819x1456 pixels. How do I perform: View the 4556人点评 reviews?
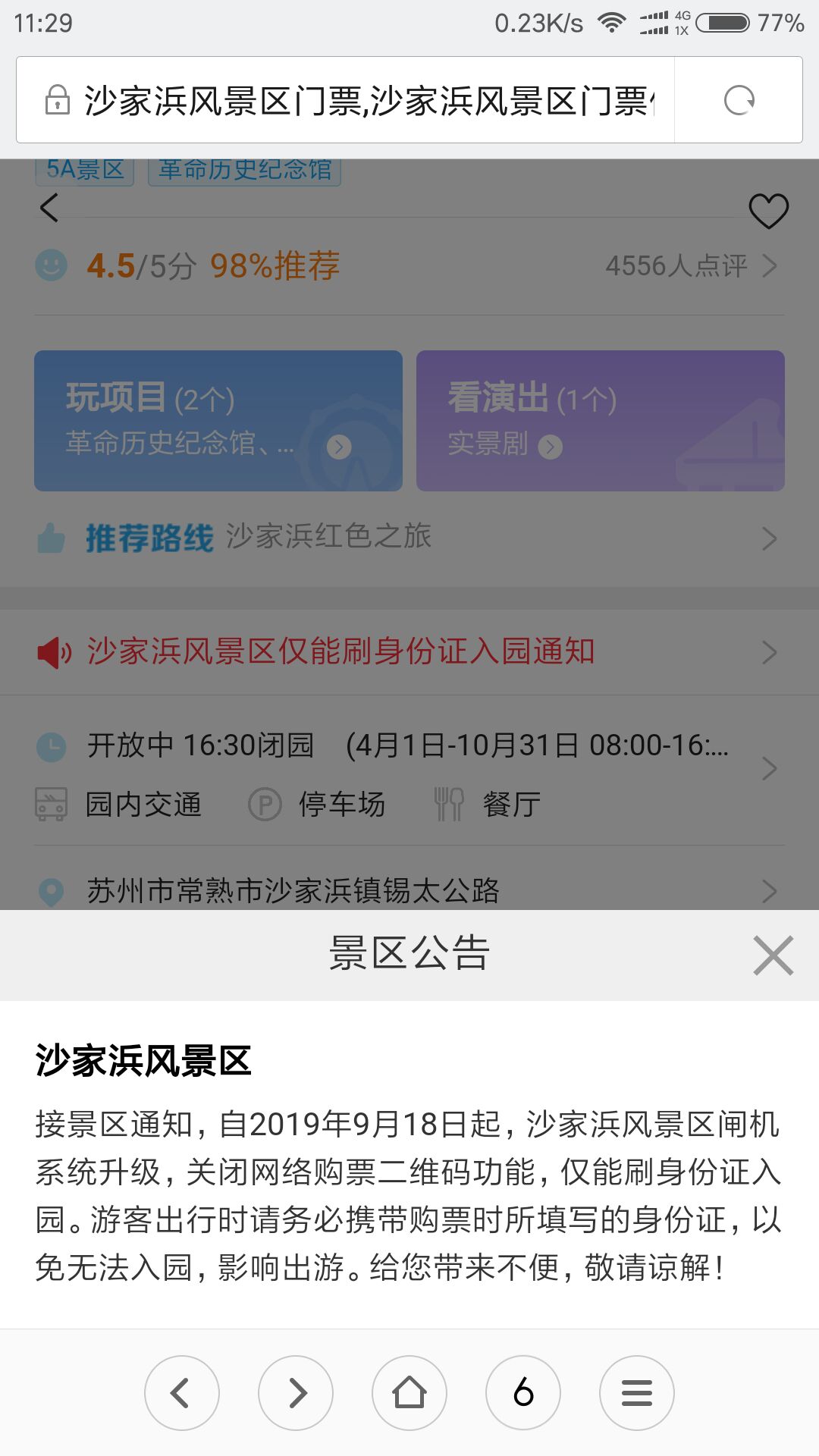[x=691, y=266]
